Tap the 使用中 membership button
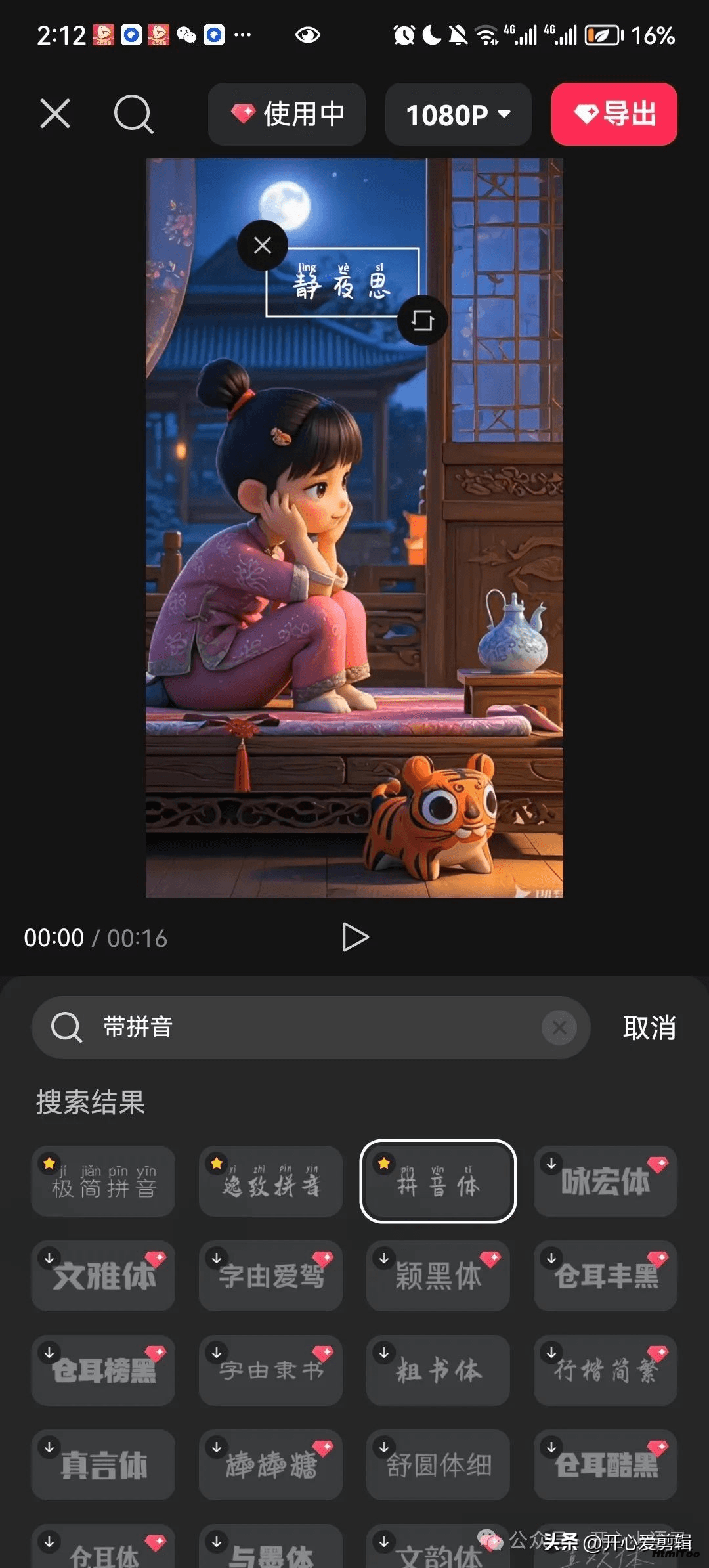 (287, 114)
